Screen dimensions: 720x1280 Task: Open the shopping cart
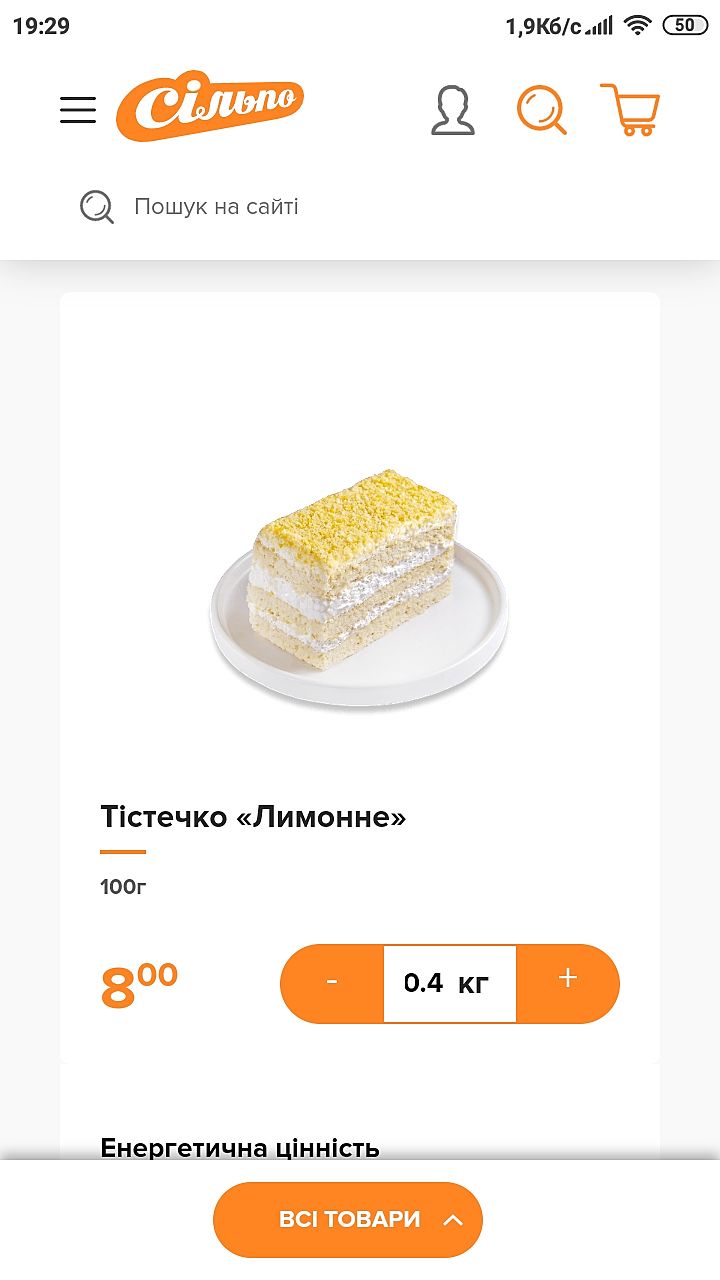(631, 110)
